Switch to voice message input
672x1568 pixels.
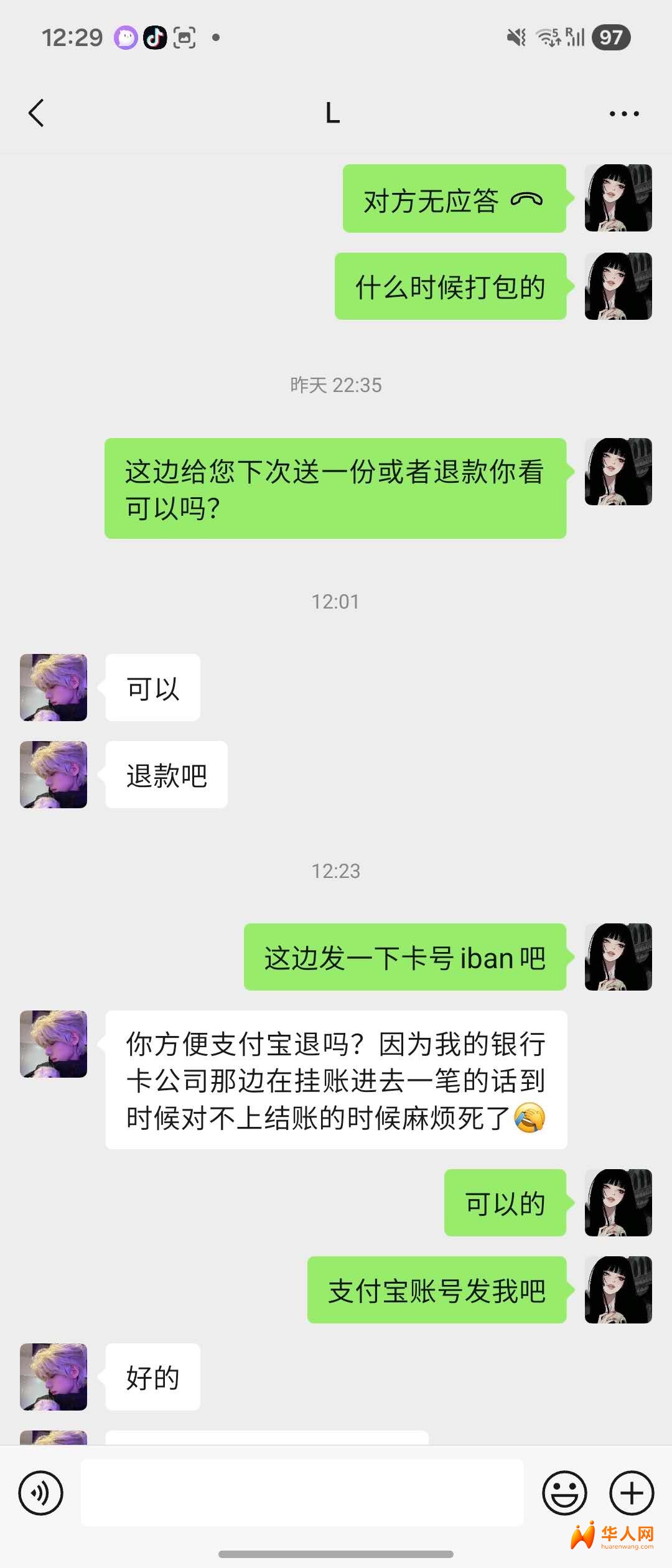click(41, 1493)
